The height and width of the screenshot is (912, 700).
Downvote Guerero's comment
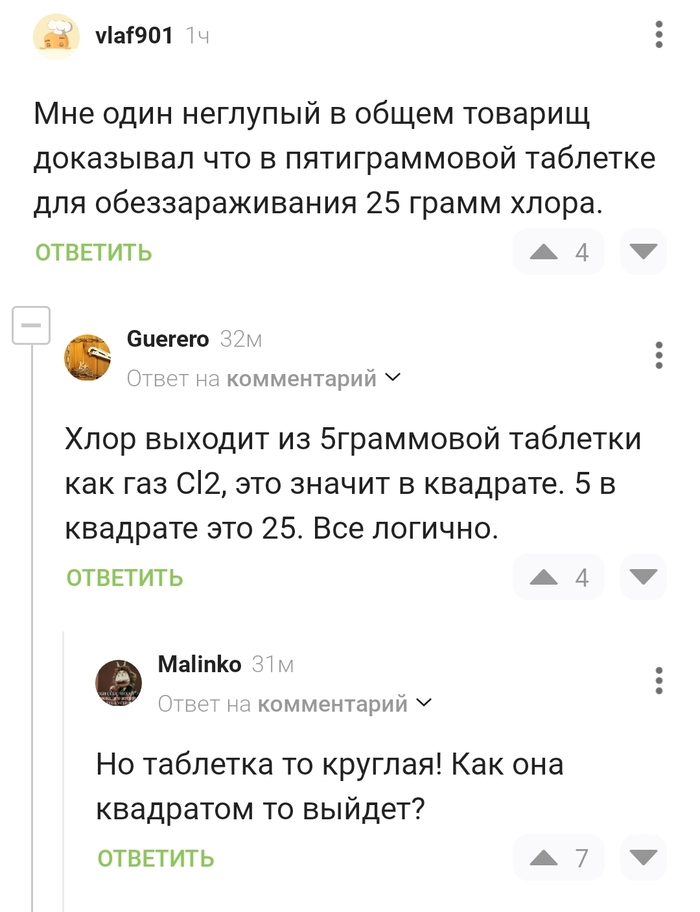point(641,577)
